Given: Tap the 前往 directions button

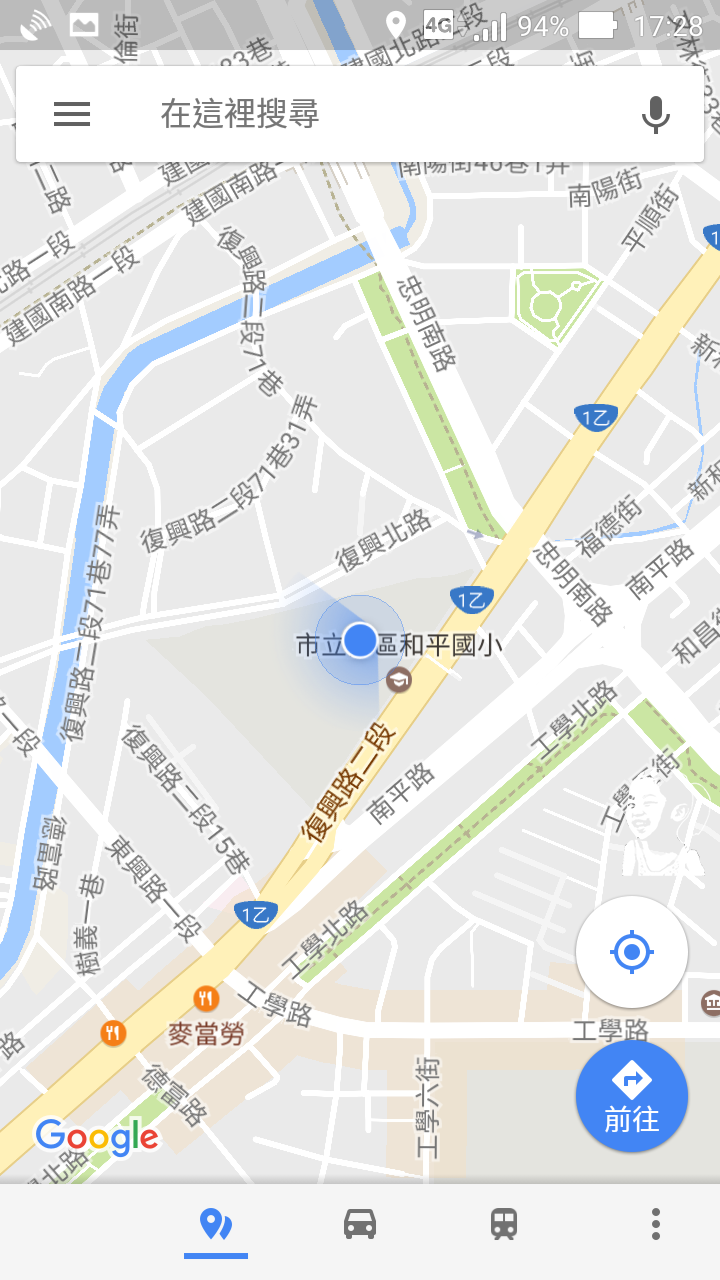Looking at the screenshot, I should point(631,1096).
